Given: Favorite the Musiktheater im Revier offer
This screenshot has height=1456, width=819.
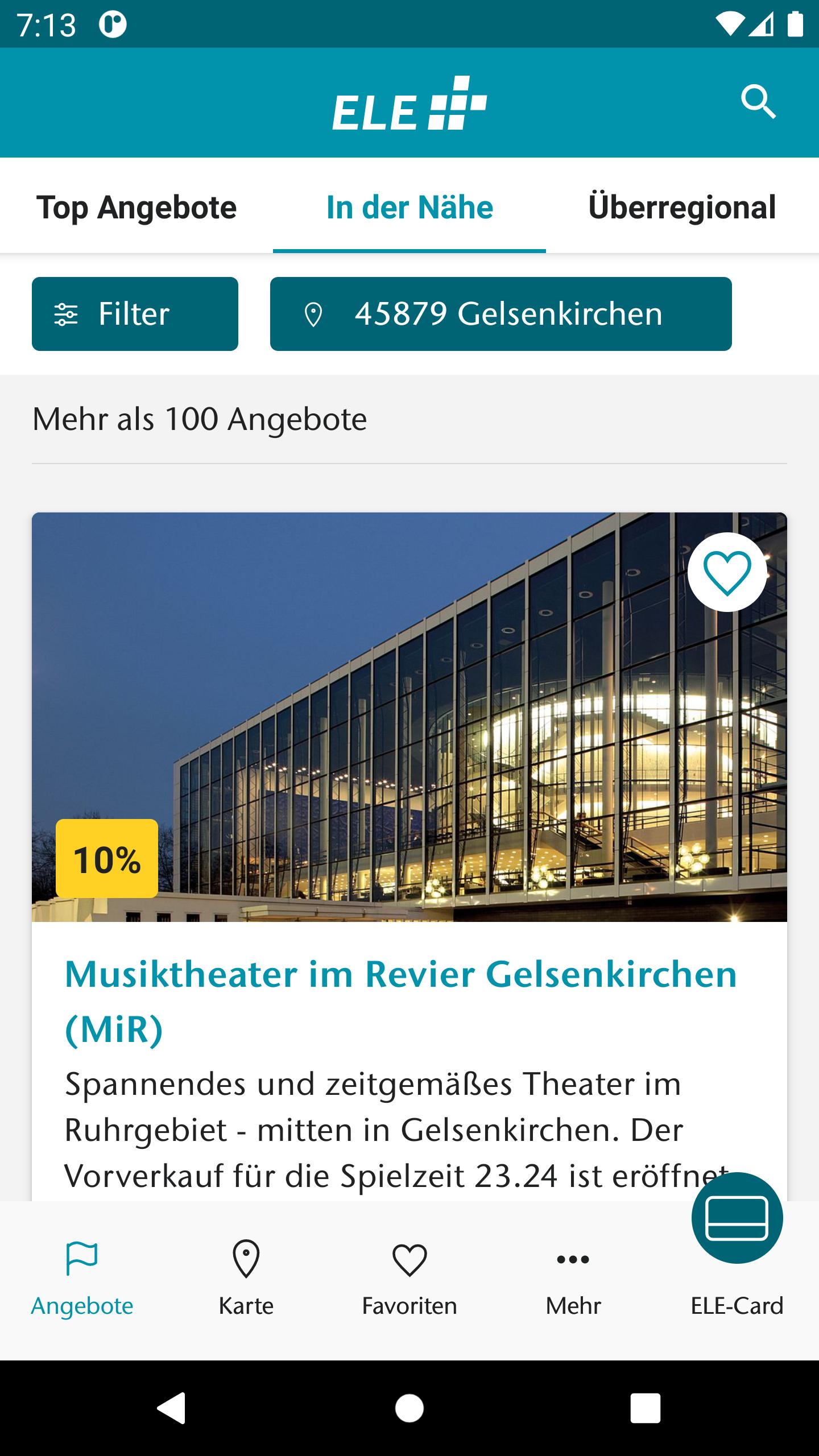Looking at the screenshot, I should [727, 572].
